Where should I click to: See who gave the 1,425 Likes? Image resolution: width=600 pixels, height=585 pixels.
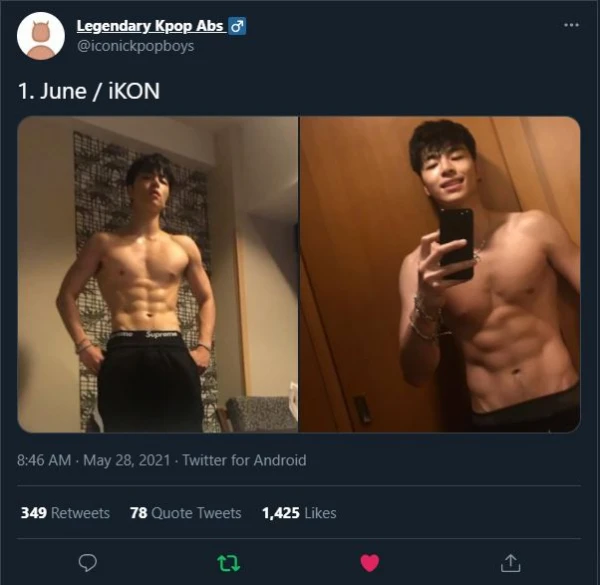(299, 513)
